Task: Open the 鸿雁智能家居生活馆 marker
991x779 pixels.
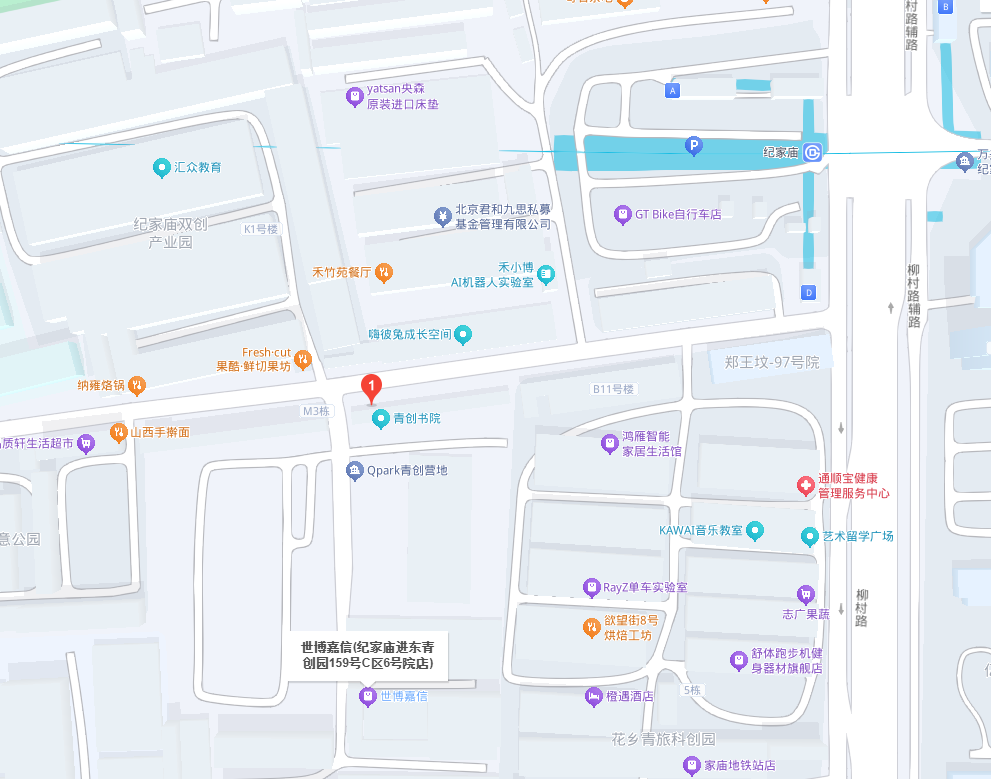Action: click(609, 443)
